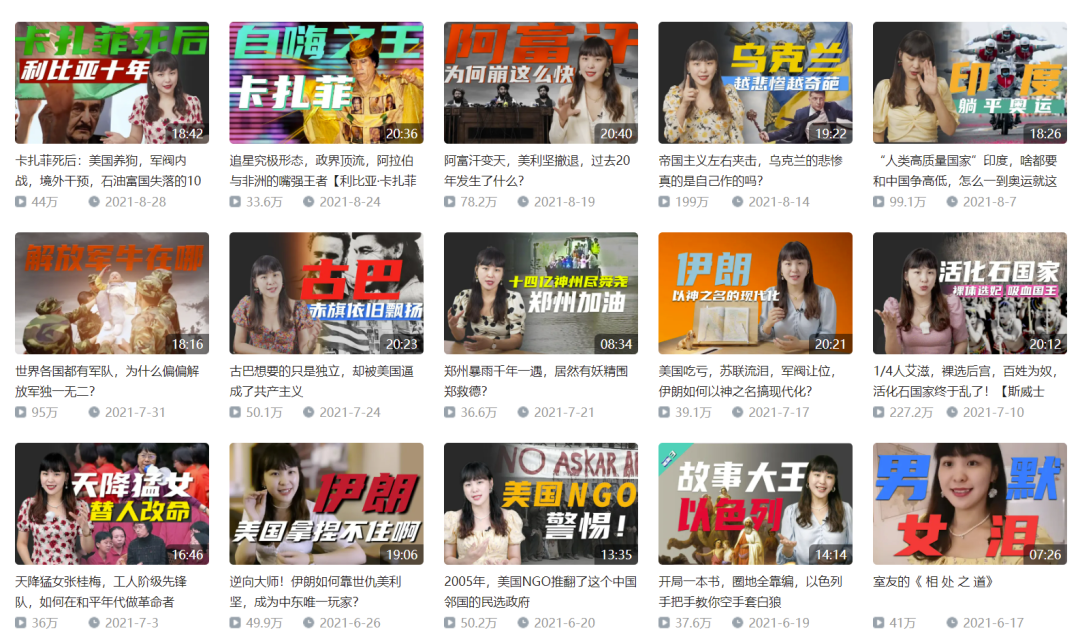The width and height of the screenshot is (1080, 637).
Task: Open the 卡扎菲死后 利比亚十年 video
Action: pyautogui.click(x=112, y=83)
